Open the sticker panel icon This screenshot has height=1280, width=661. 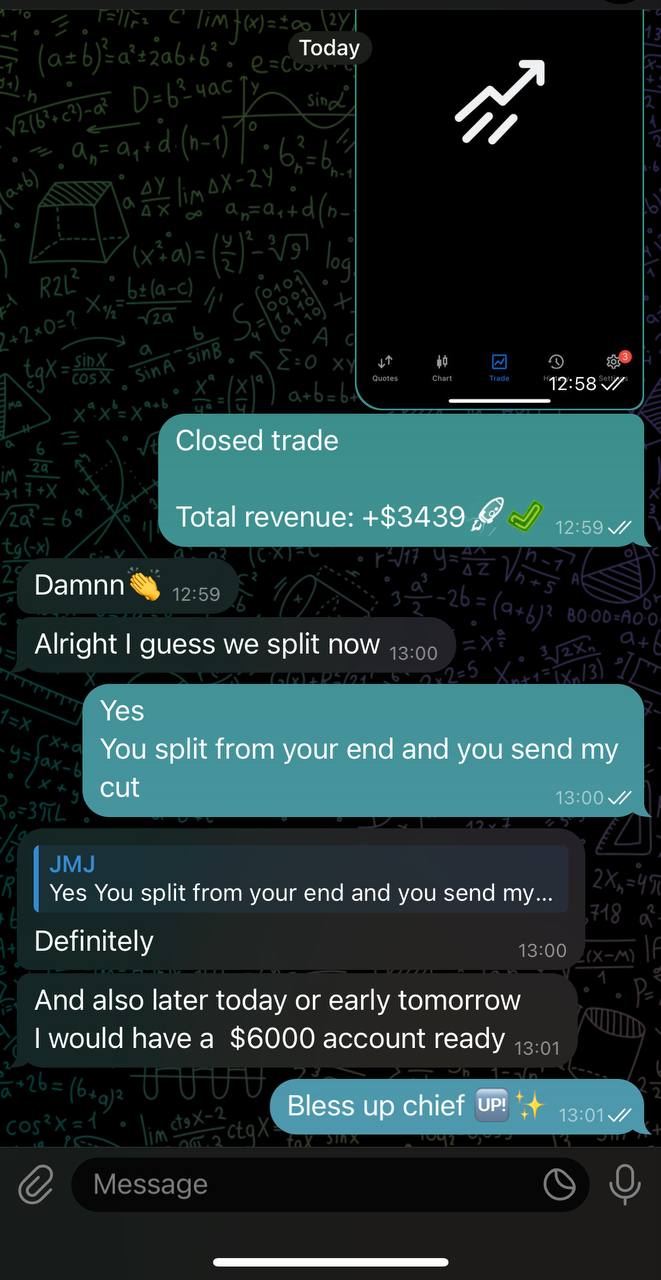pyautogui.click(x=559, y=1185)
